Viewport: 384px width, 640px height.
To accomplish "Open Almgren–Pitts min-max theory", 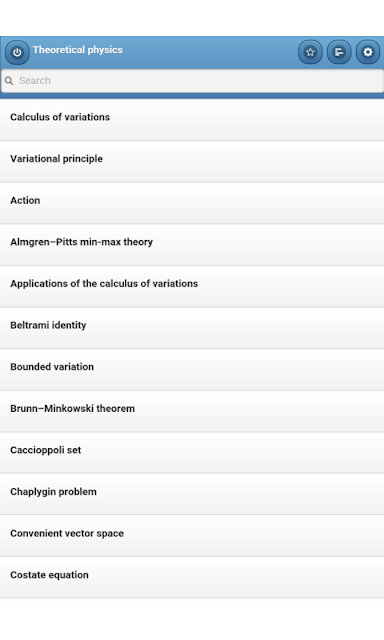I will (x=192, y=245).
